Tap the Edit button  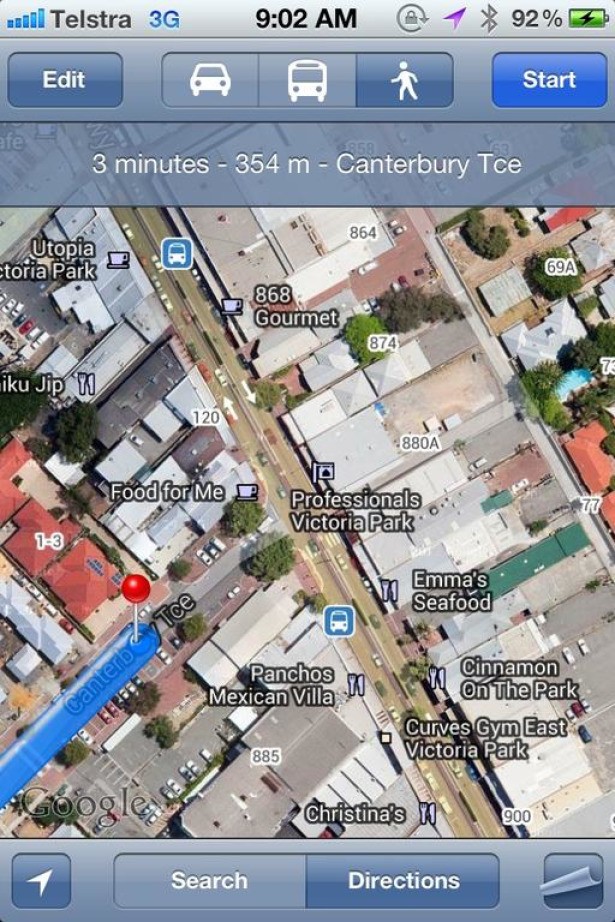(x=64, y=80)
